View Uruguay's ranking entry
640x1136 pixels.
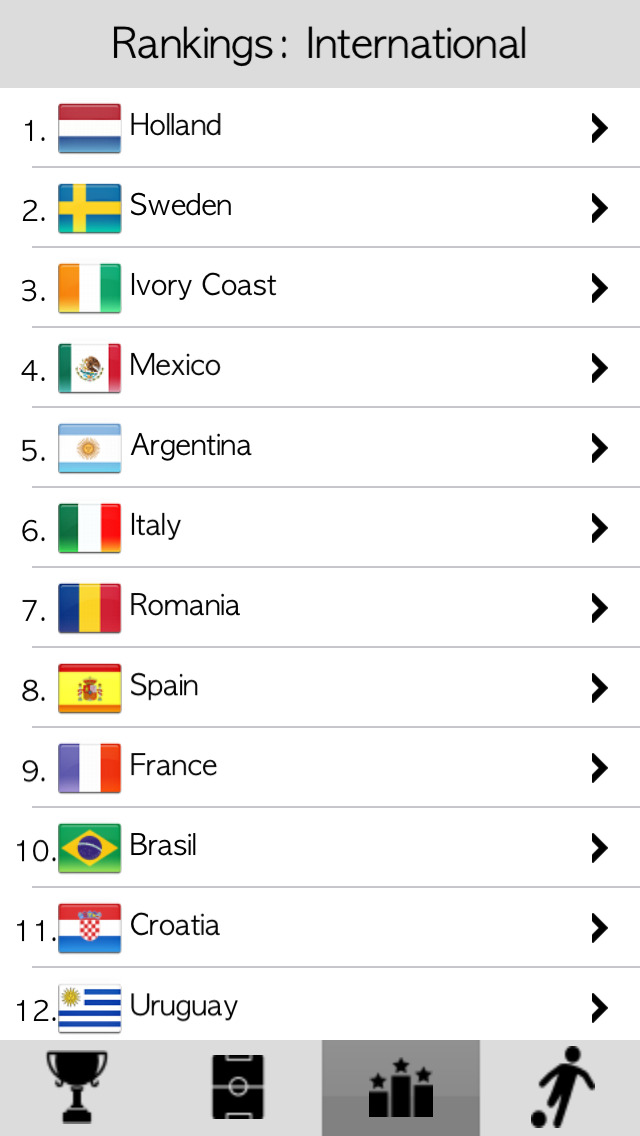pyautogui.click(x=320, y=1005)
